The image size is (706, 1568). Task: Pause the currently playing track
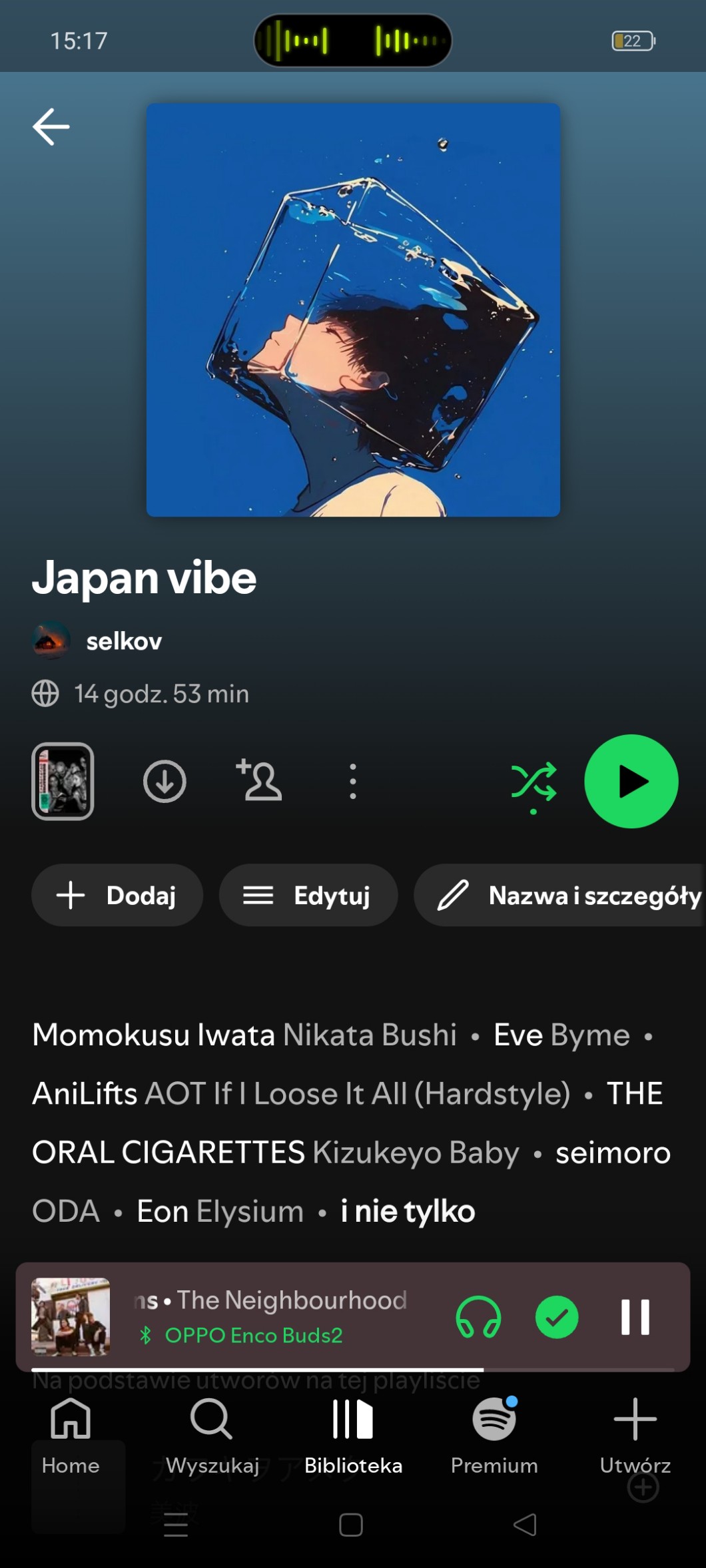pyautogui.click(x=635, y=1316)
